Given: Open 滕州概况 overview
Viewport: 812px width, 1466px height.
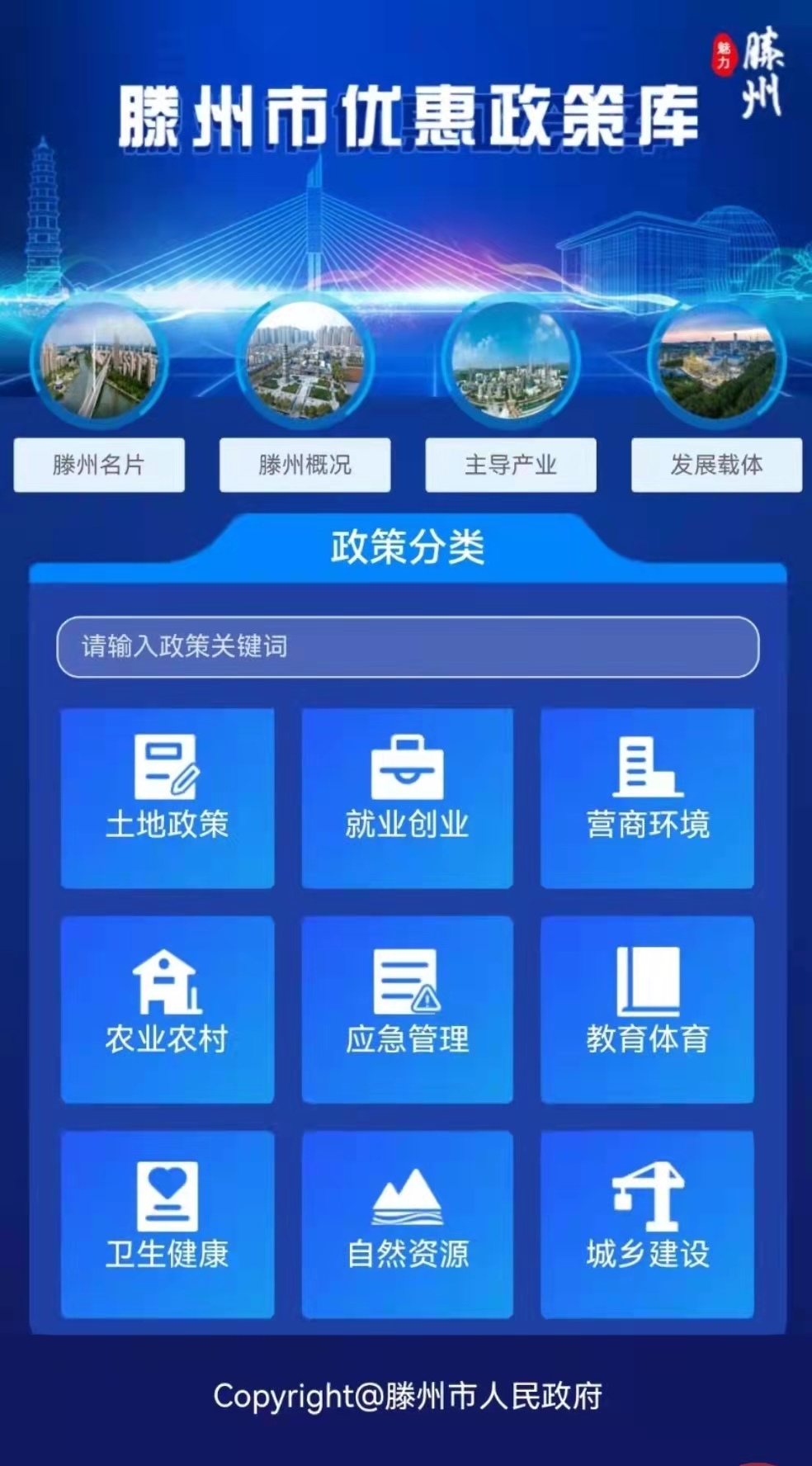Looking at the screenshot, I should coord(304,465).
